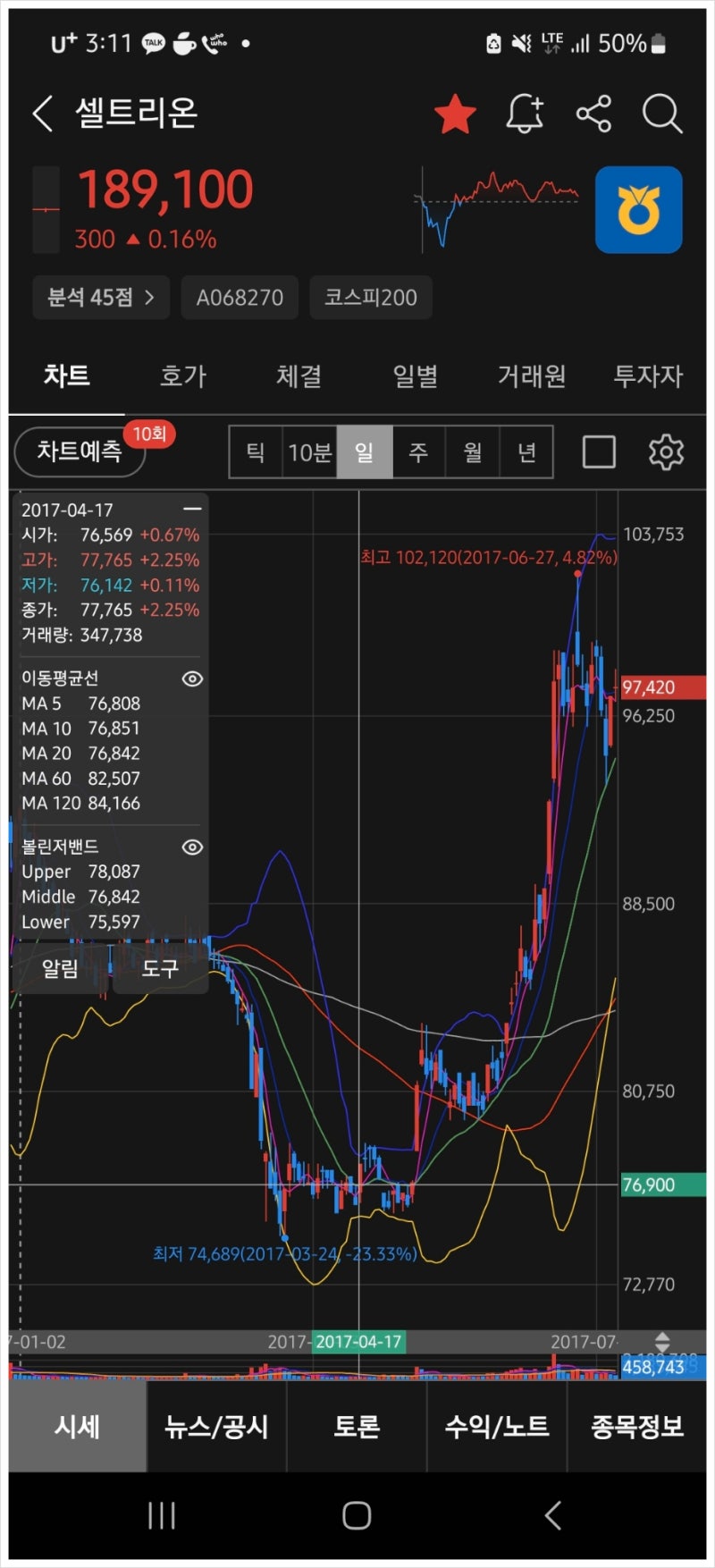Switch to the 호가 tab
The image size is (715, 1568).
click(183, 377)
